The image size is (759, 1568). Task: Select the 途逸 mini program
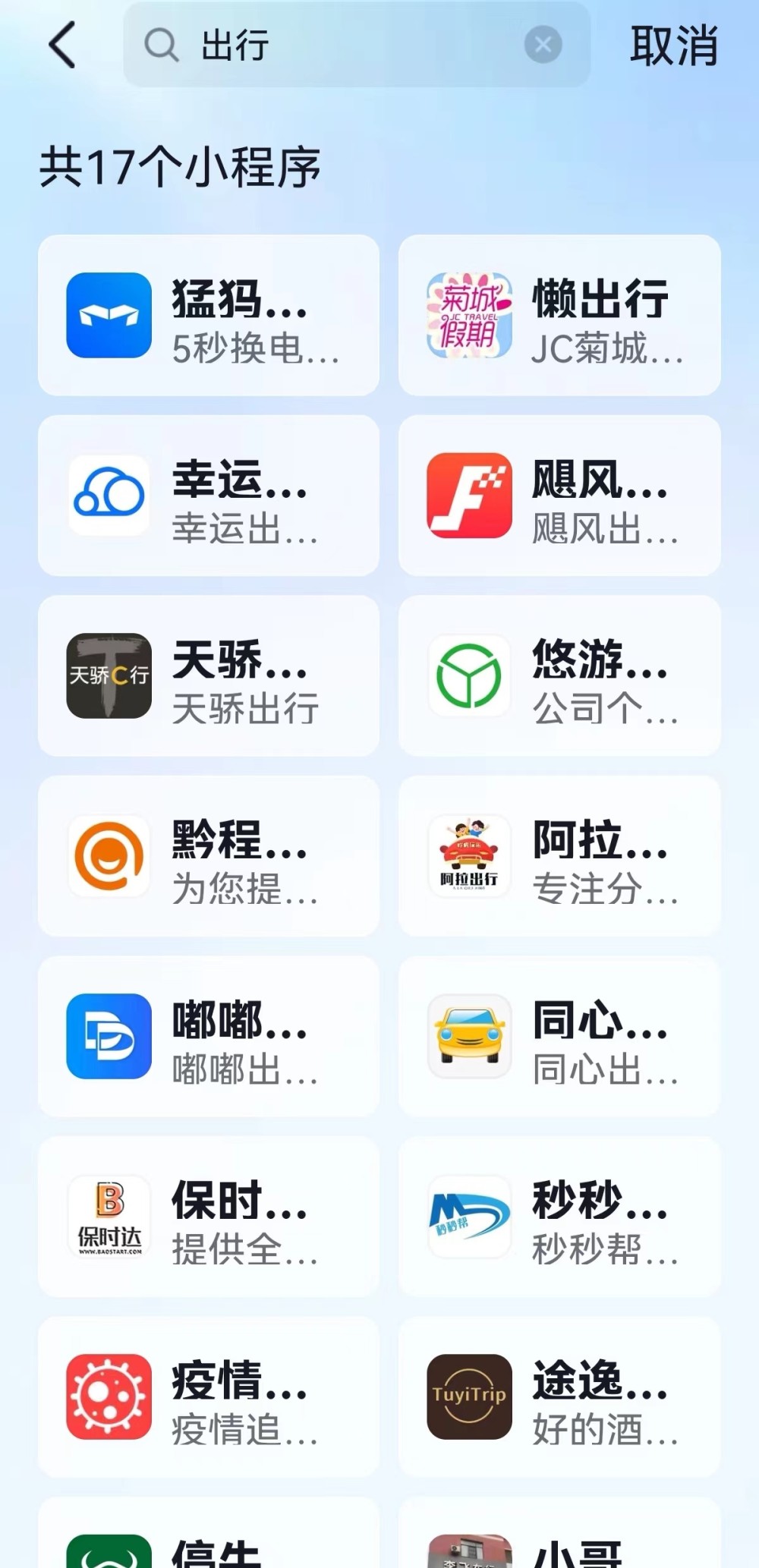[x=559, y=1396]
